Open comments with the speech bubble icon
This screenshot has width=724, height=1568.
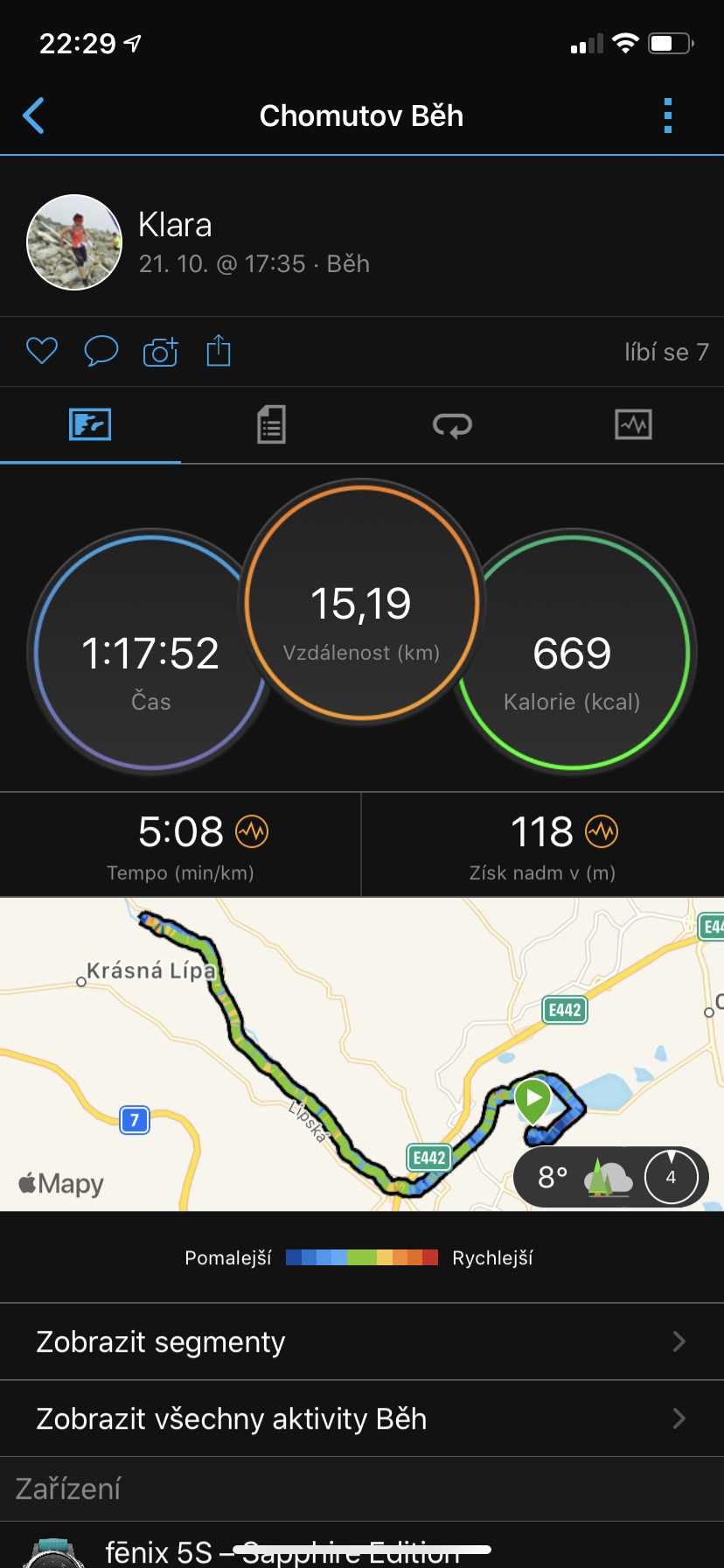pyautogui.click(x=101, y=351)
